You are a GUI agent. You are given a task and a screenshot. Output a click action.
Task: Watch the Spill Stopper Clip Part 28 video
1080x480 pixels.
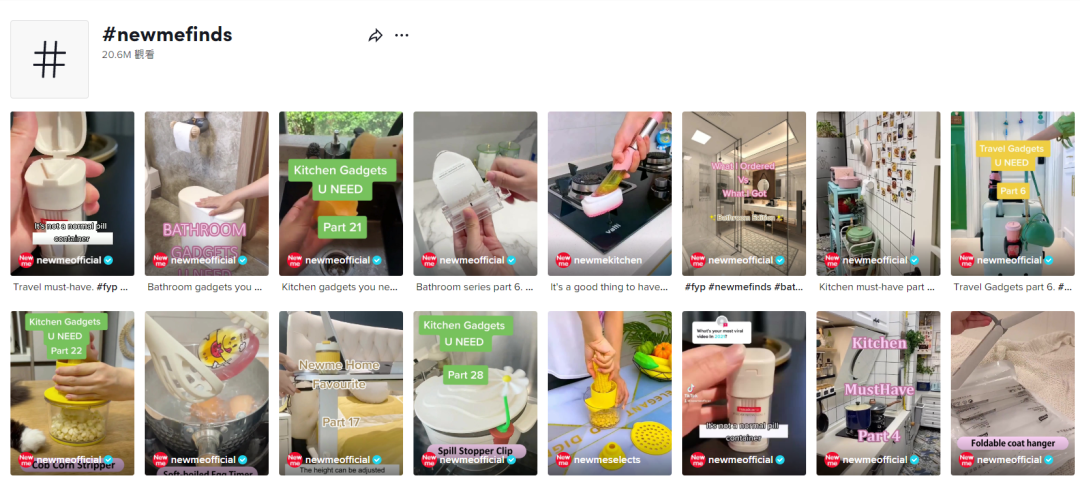(x=475, y=393)
